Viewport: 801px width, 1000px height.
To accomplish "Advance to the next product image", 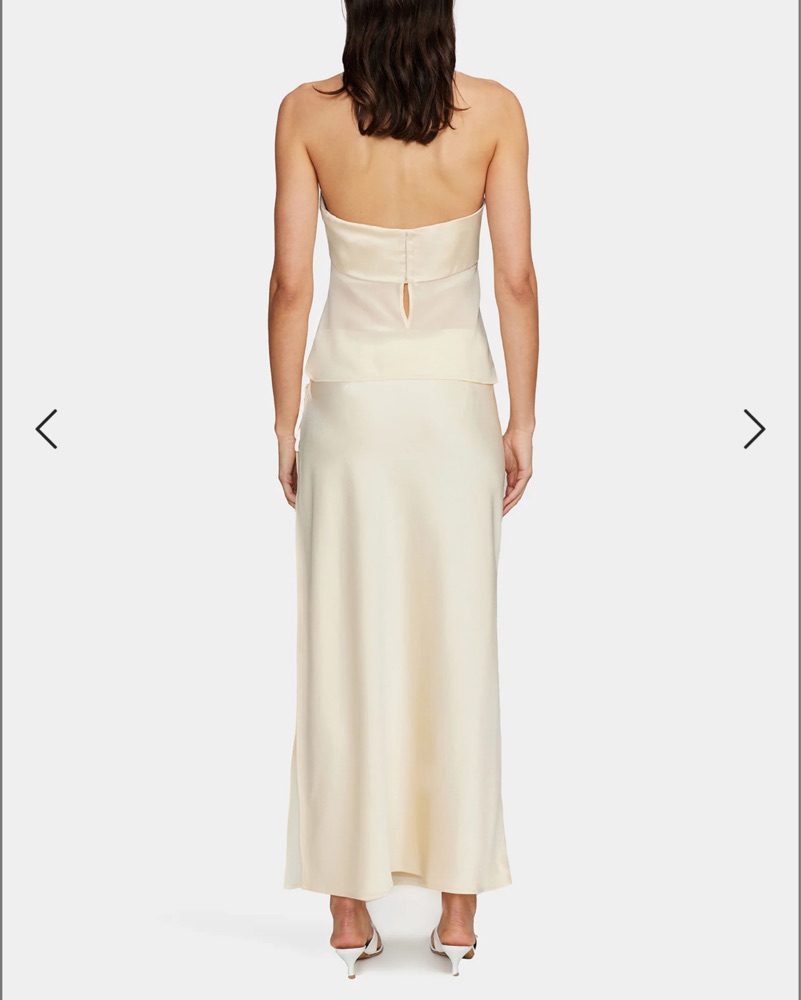I will tap(754, 429).
